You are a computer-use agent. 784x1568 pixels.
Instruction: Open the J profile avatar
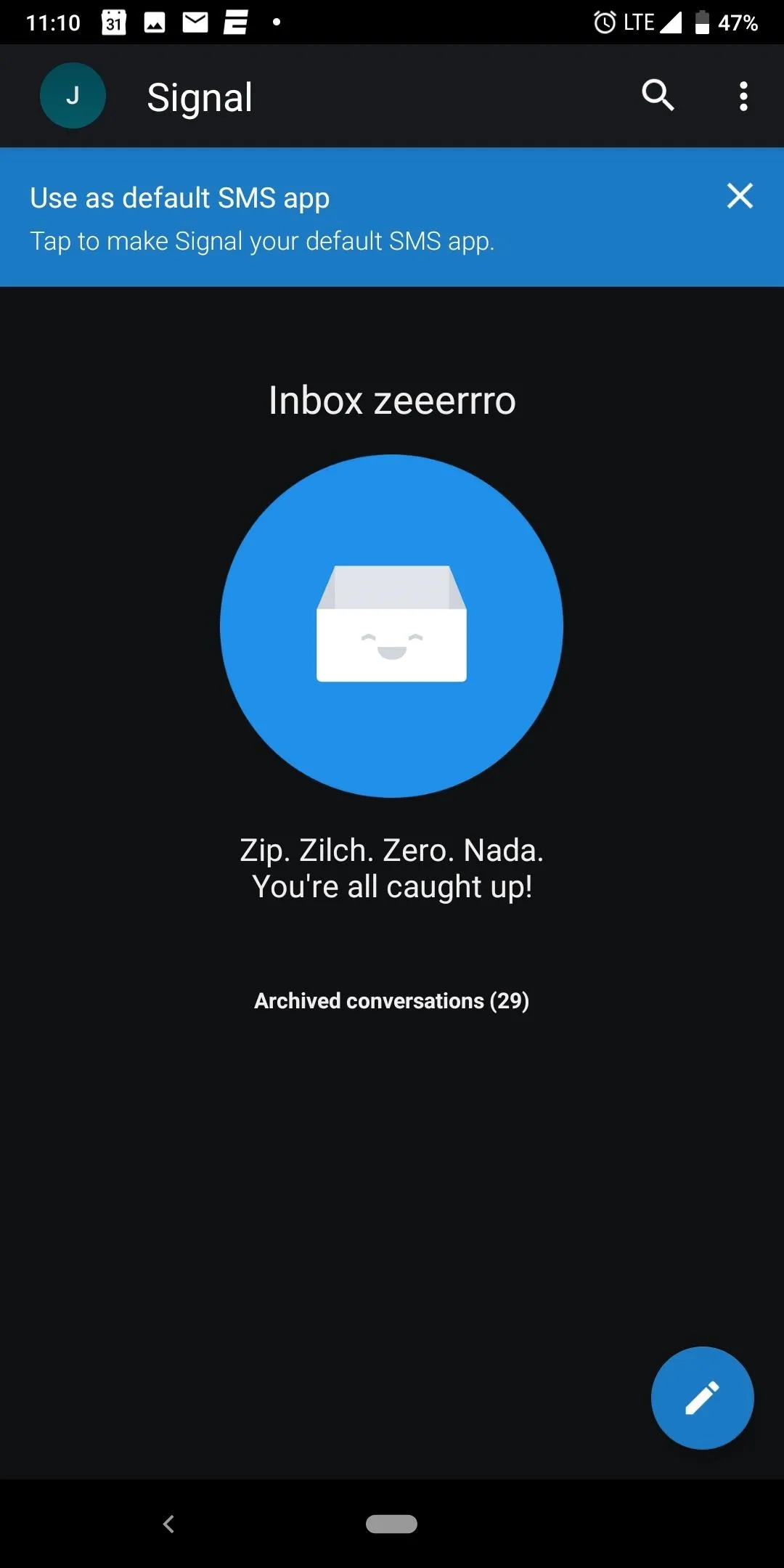click(x=73, y=96)
